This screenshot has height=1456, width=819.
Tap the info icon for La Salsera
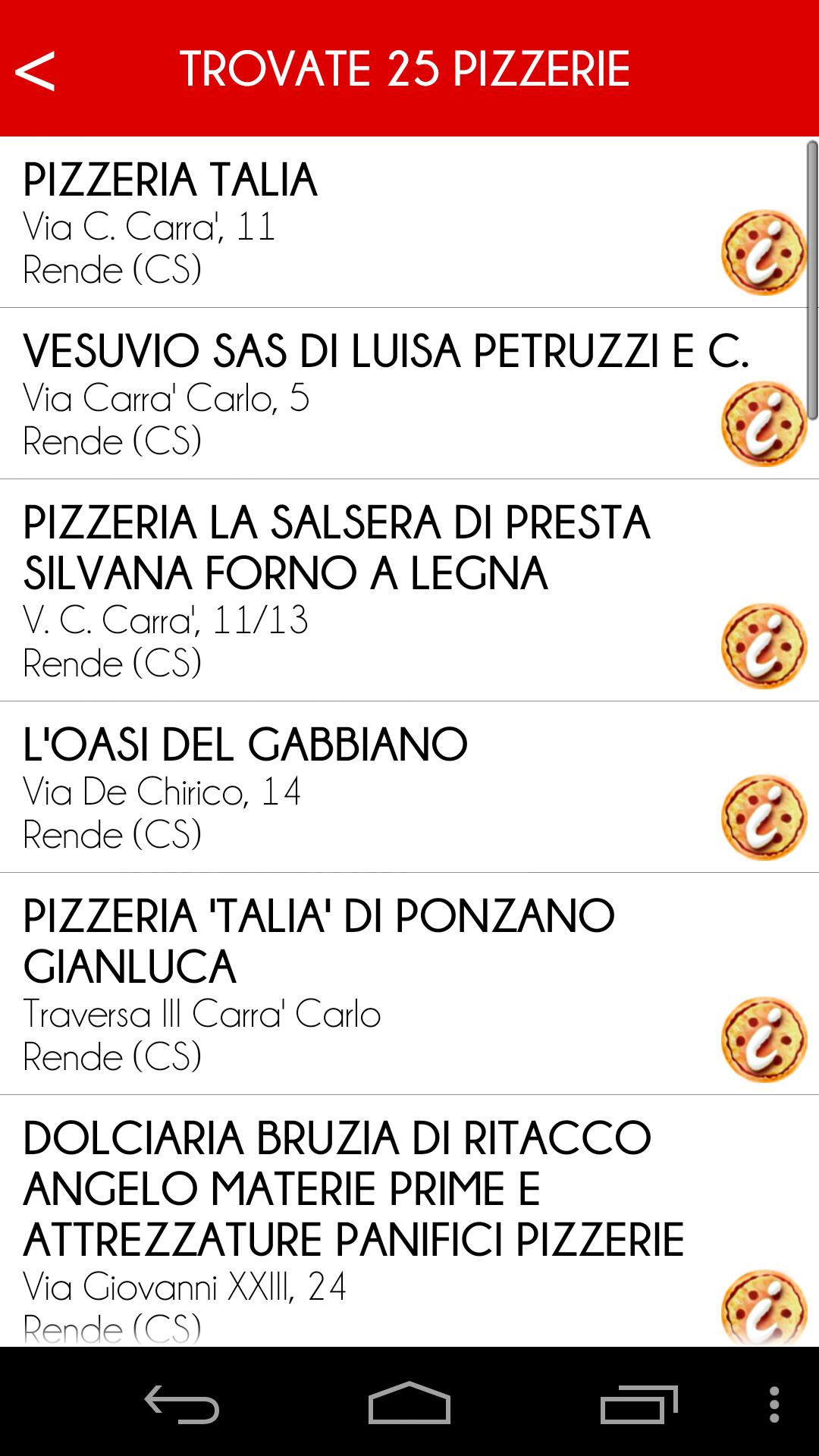point(764,646)
